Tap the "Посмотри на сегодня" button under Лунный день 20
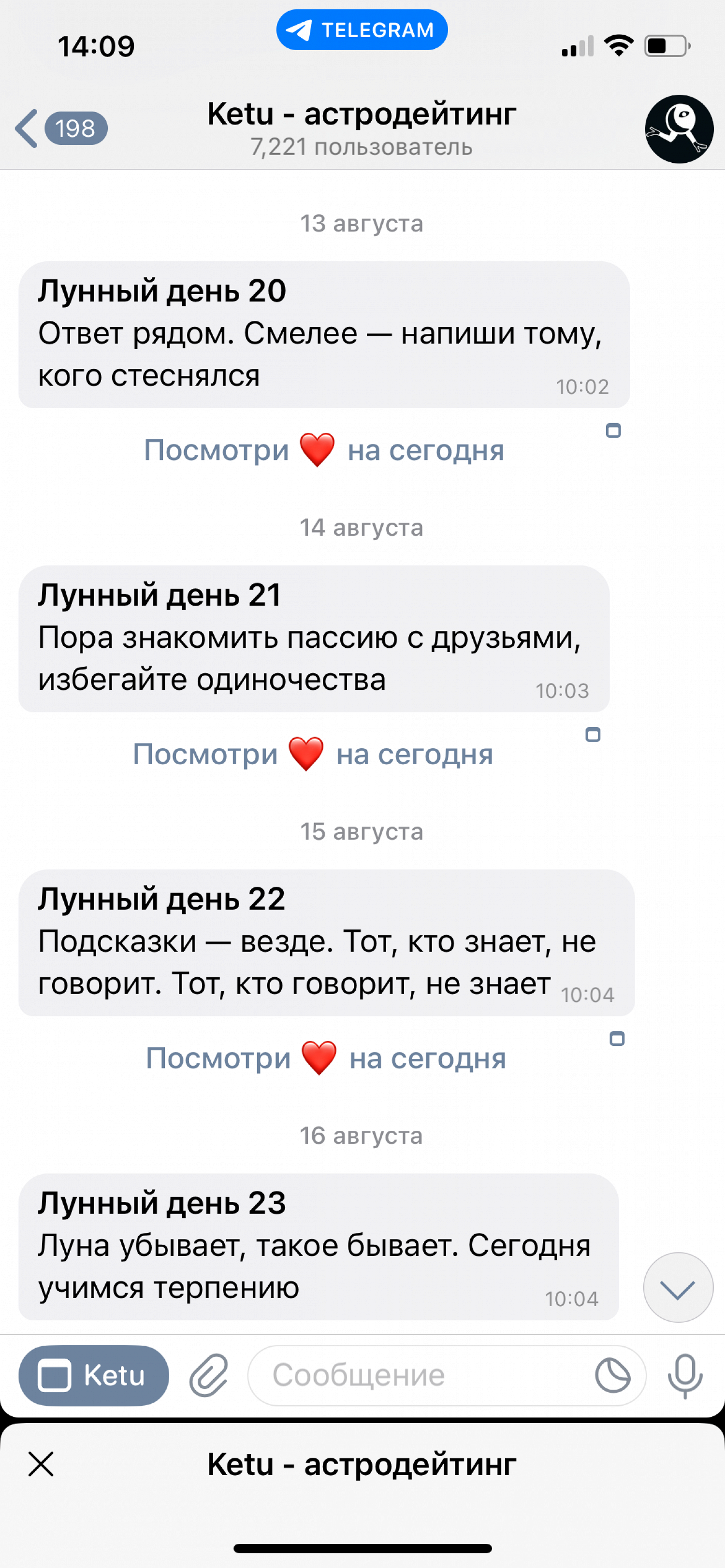This screenshot has height=1568, width=725. [x=324, y=450]
